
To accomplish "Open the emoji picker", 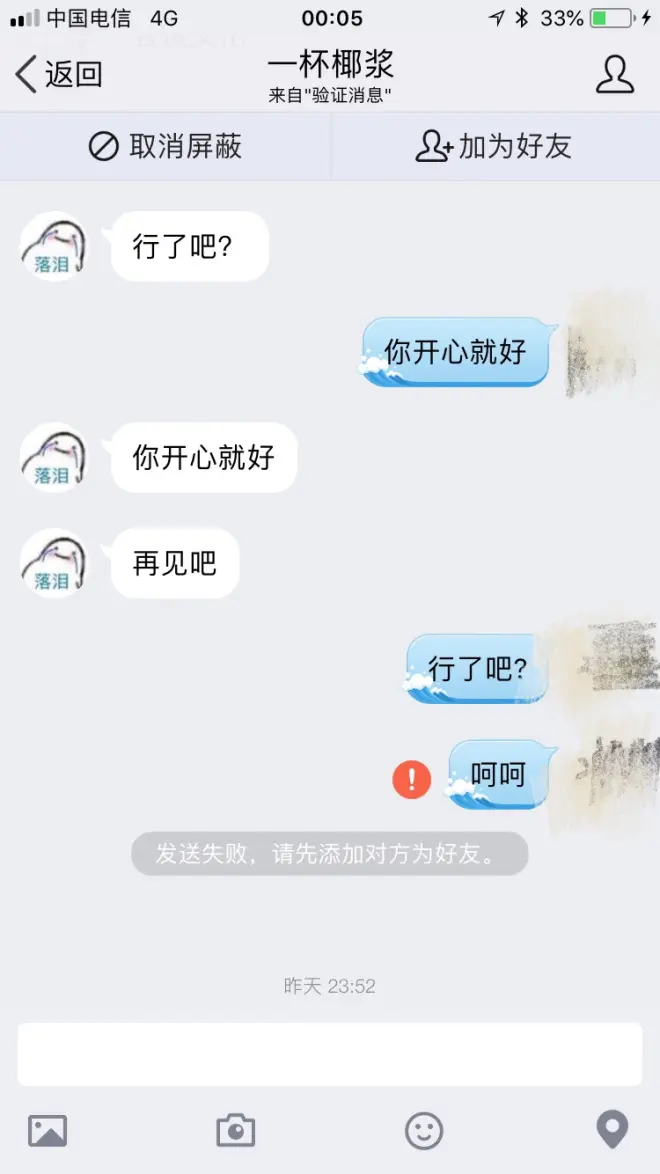I will [424, 1131].
